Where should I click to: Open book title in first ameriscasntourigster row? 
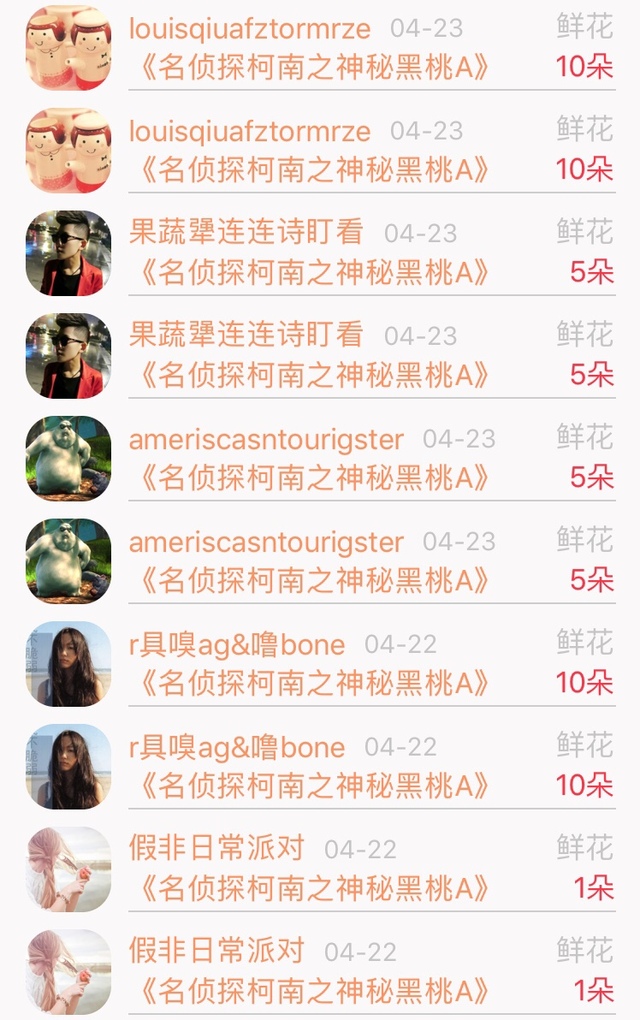click(x=313, y=478)
